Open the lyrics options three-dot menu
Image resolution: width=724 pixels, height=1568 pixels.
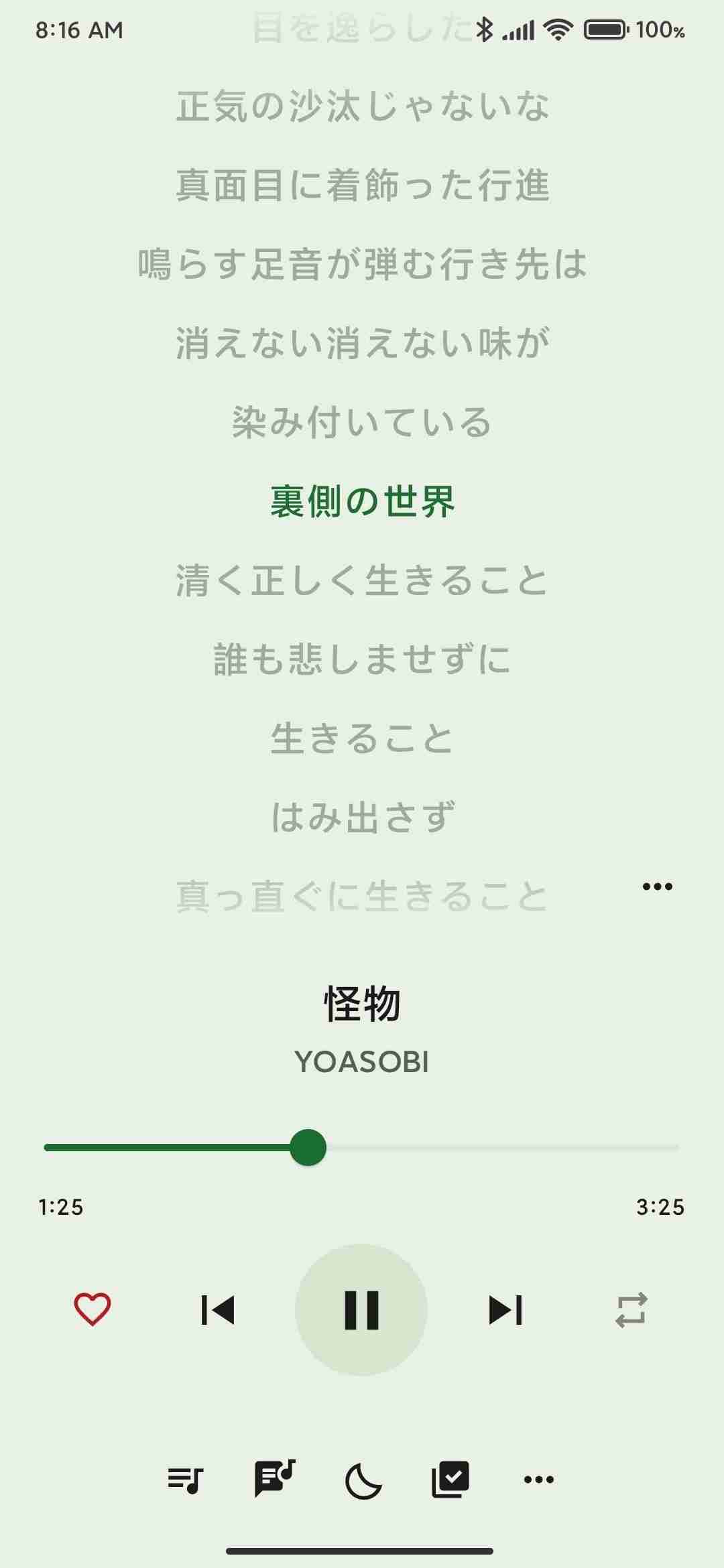point(657,887)
